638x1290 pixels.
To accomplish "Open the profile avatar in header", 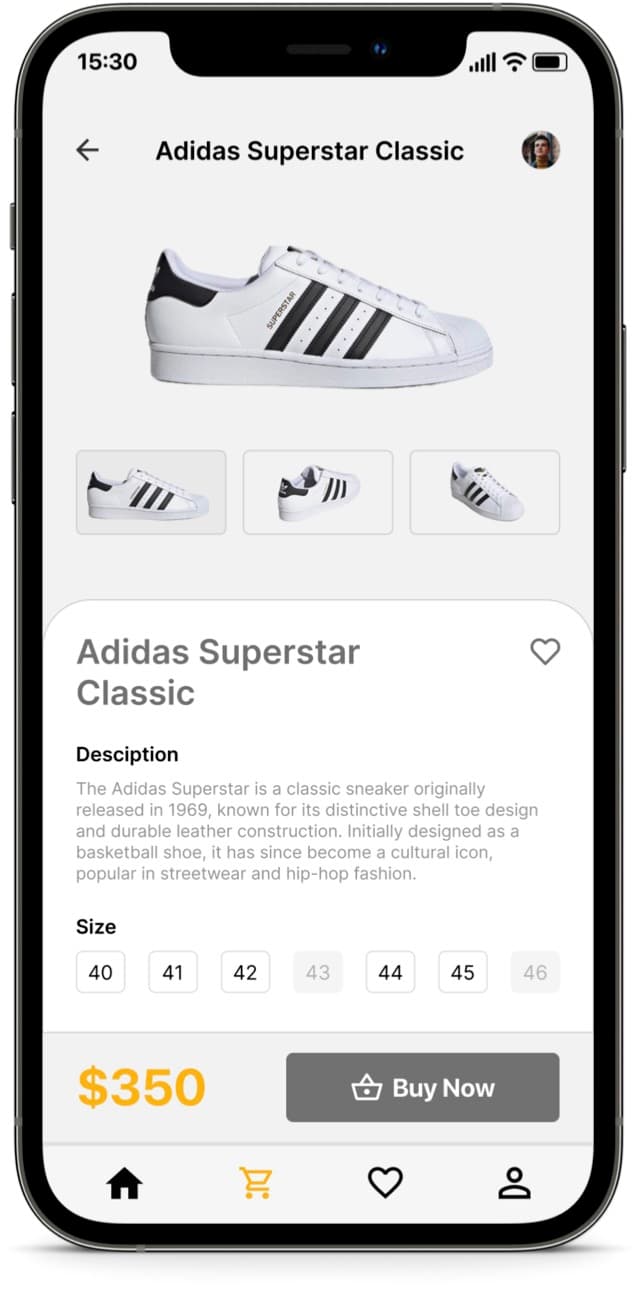I will pos(540,150).
